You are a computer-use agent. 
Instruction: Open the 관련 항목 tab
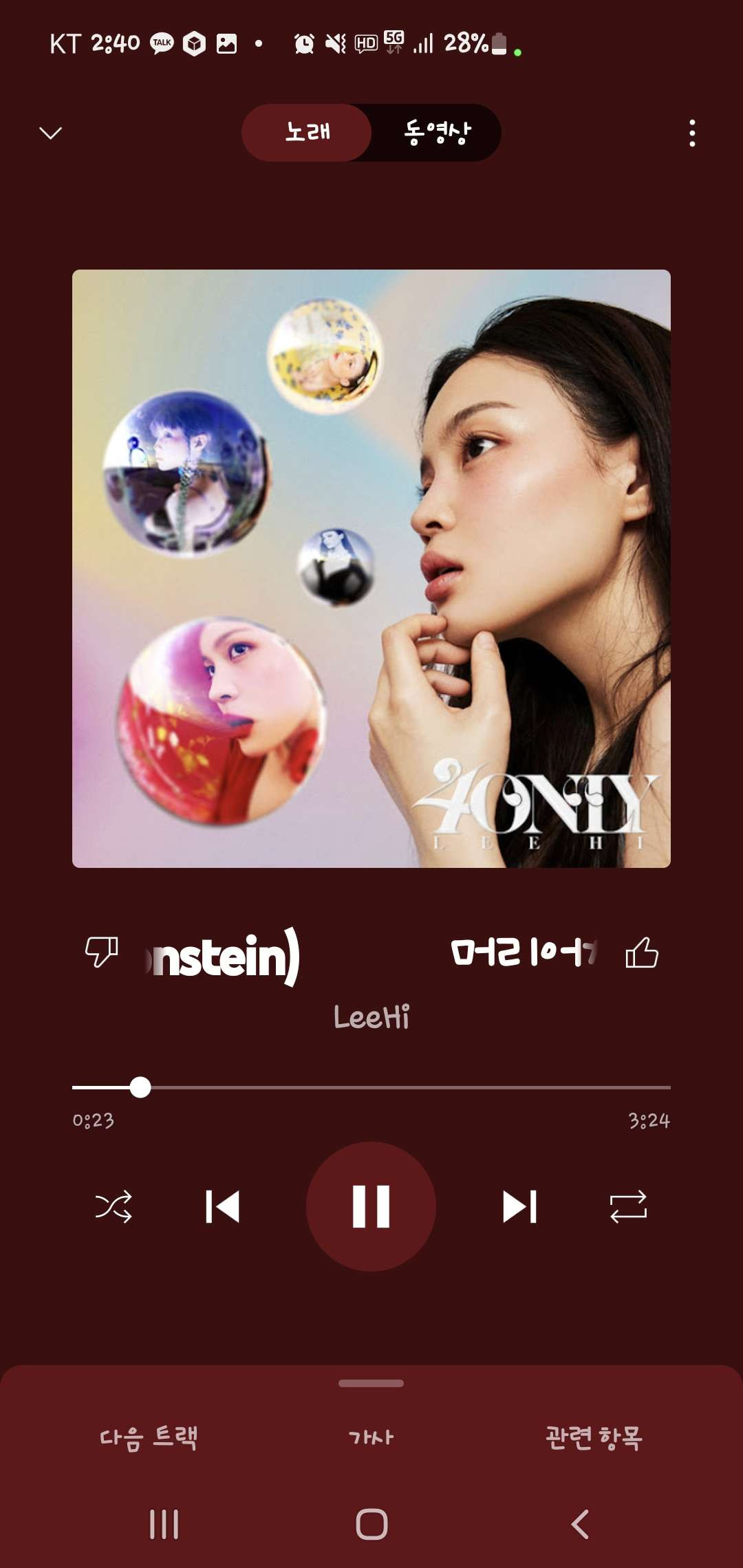pyautogui.click(x=594, y=1437)
